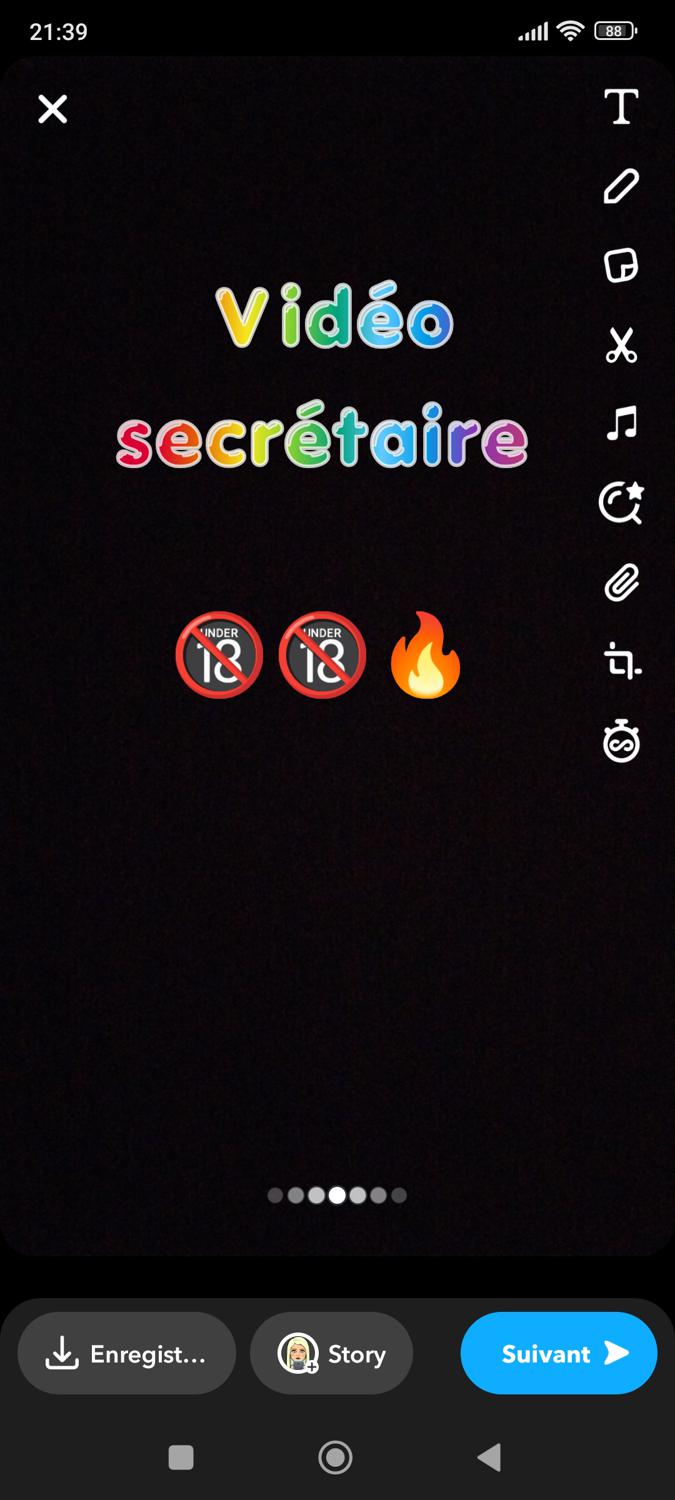The width and height of the screenshot is (675, 1500).
Task: Open the text tool
Action: tap(621, 106)
